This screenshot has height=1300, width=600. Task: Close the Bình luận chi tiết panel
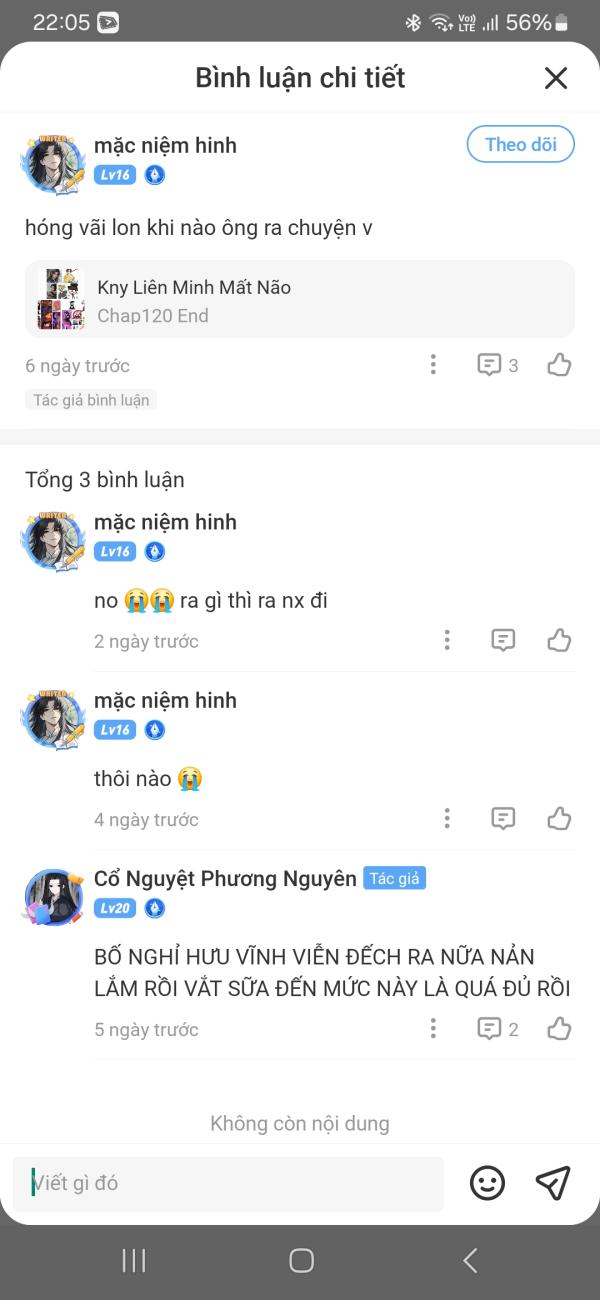click(x=555, y=78)
